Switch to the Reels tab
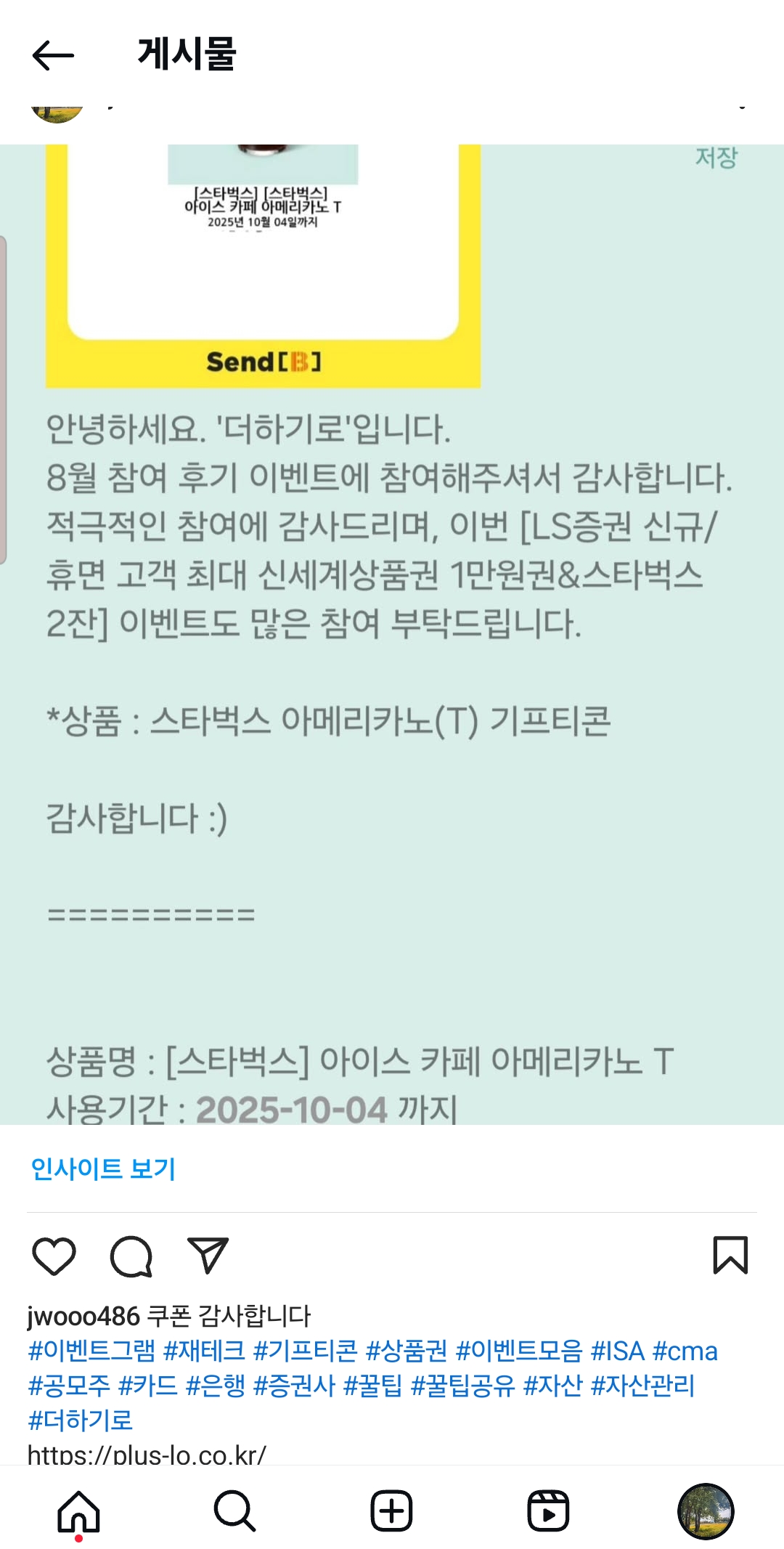 click(x=548, y=1512)
